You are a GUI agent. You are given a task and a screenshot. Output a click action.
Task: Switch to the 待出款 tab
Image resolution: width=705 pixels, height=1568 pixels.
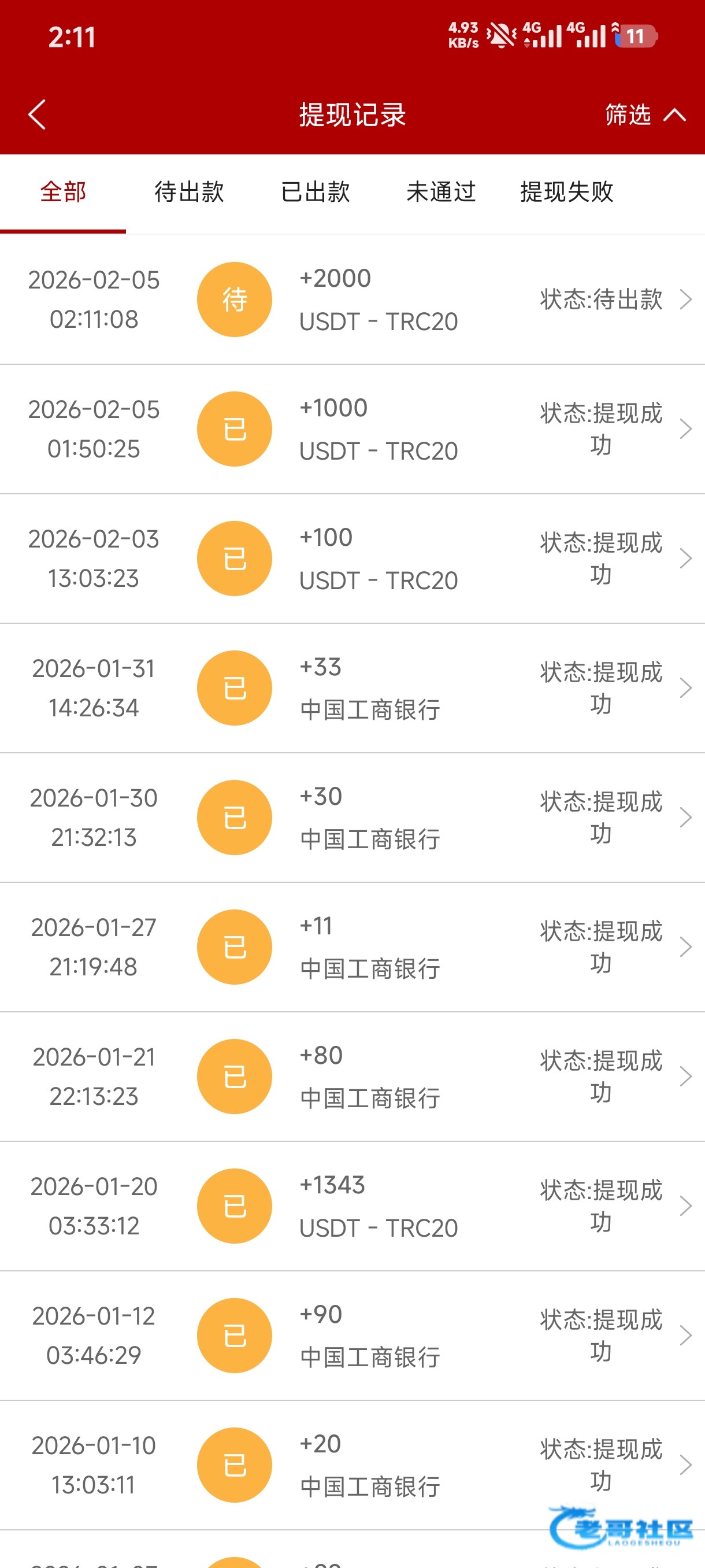click(189, 193)
